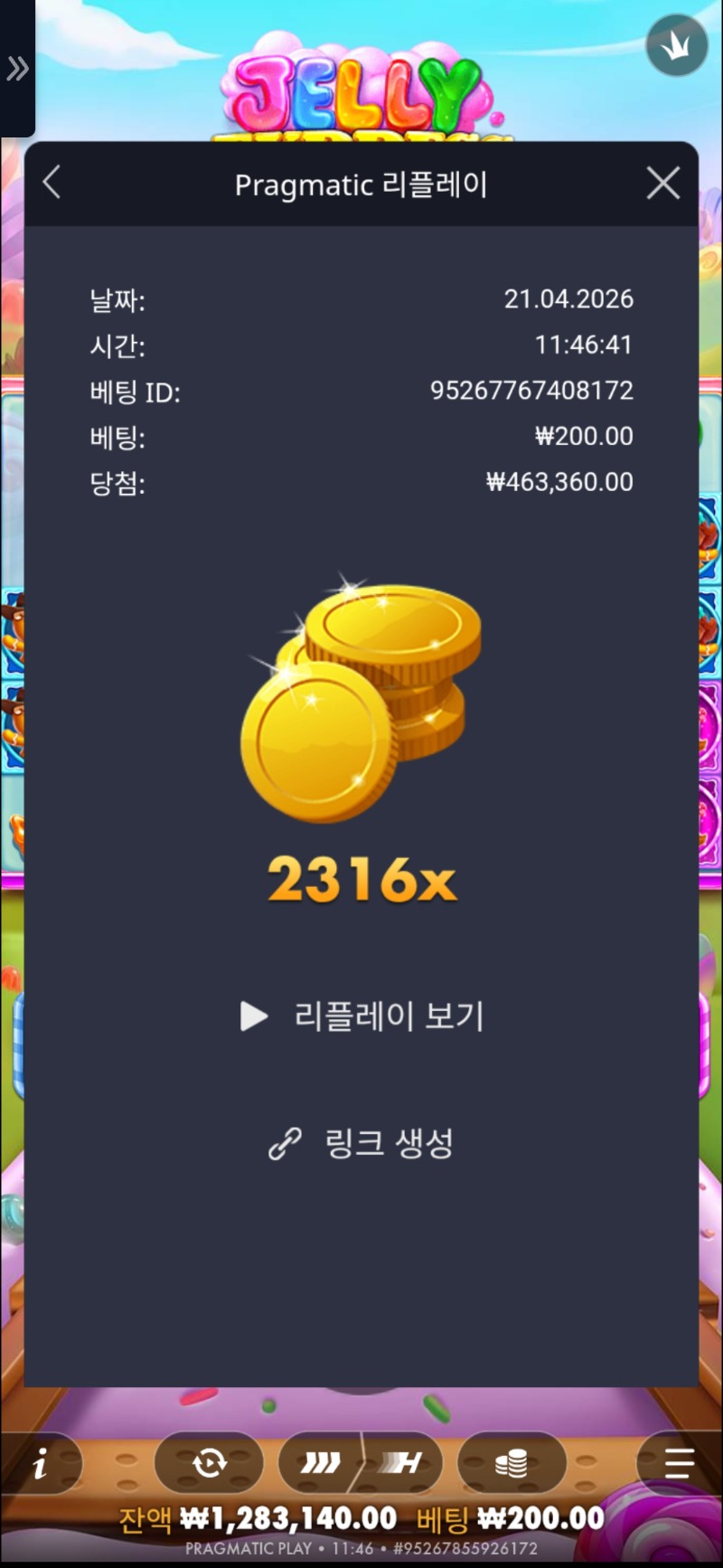Open the autoplay settings
Screen dimensions: 723x1568
209,1462
